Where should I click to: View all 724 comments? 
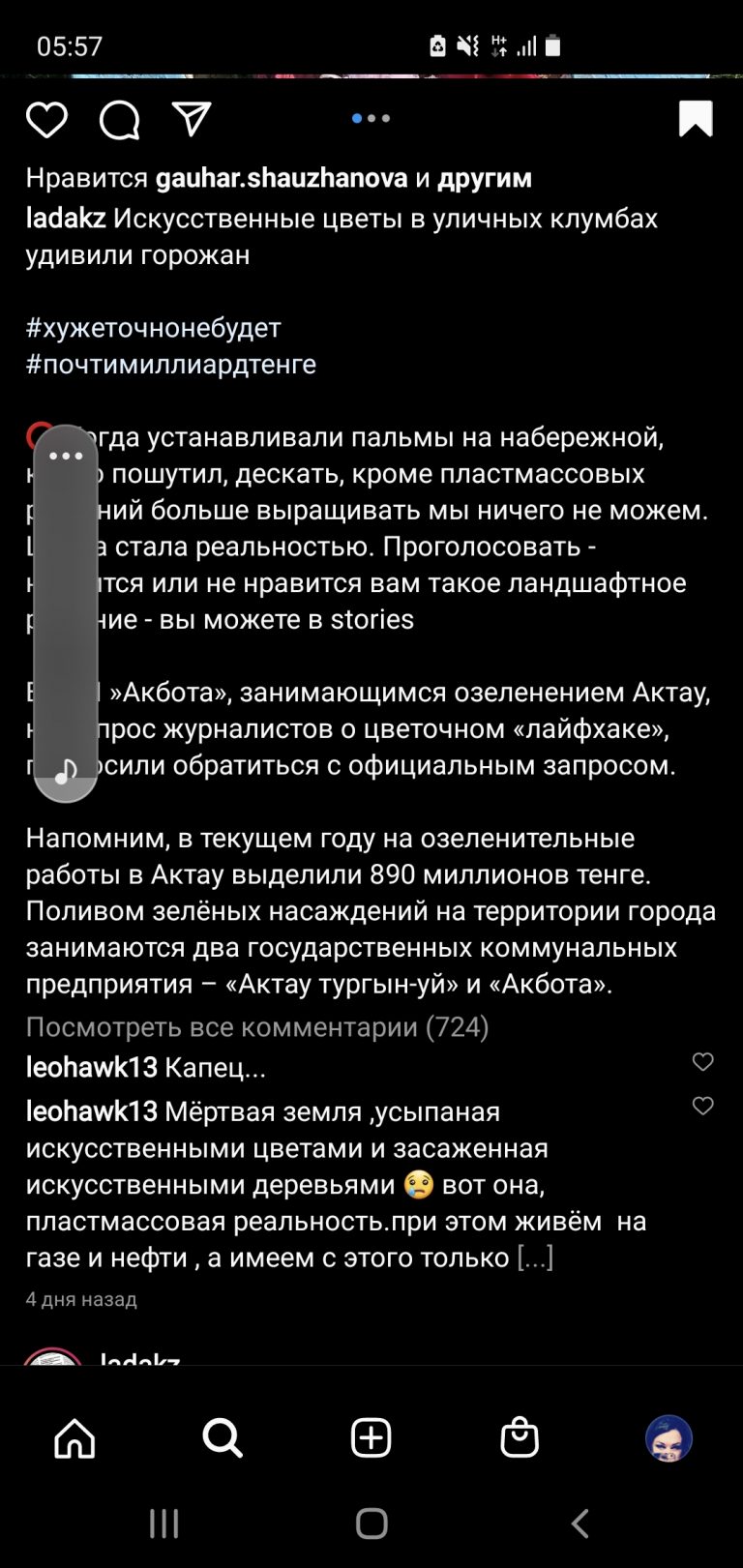pyautogui.click(x=257, y=1027)
